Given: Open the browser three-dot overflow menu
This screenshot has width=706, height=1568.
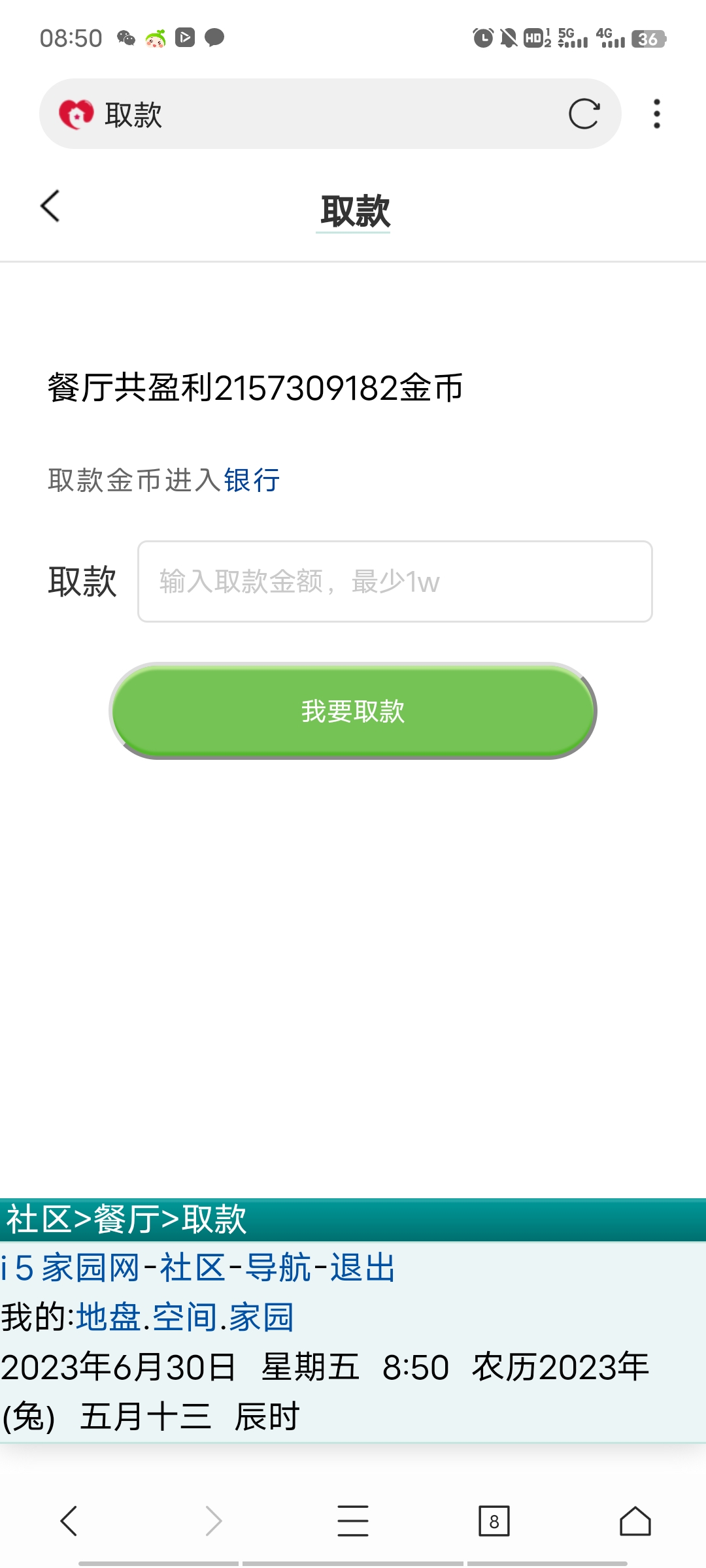Looking at the screenshot, I should coord(657,113).
